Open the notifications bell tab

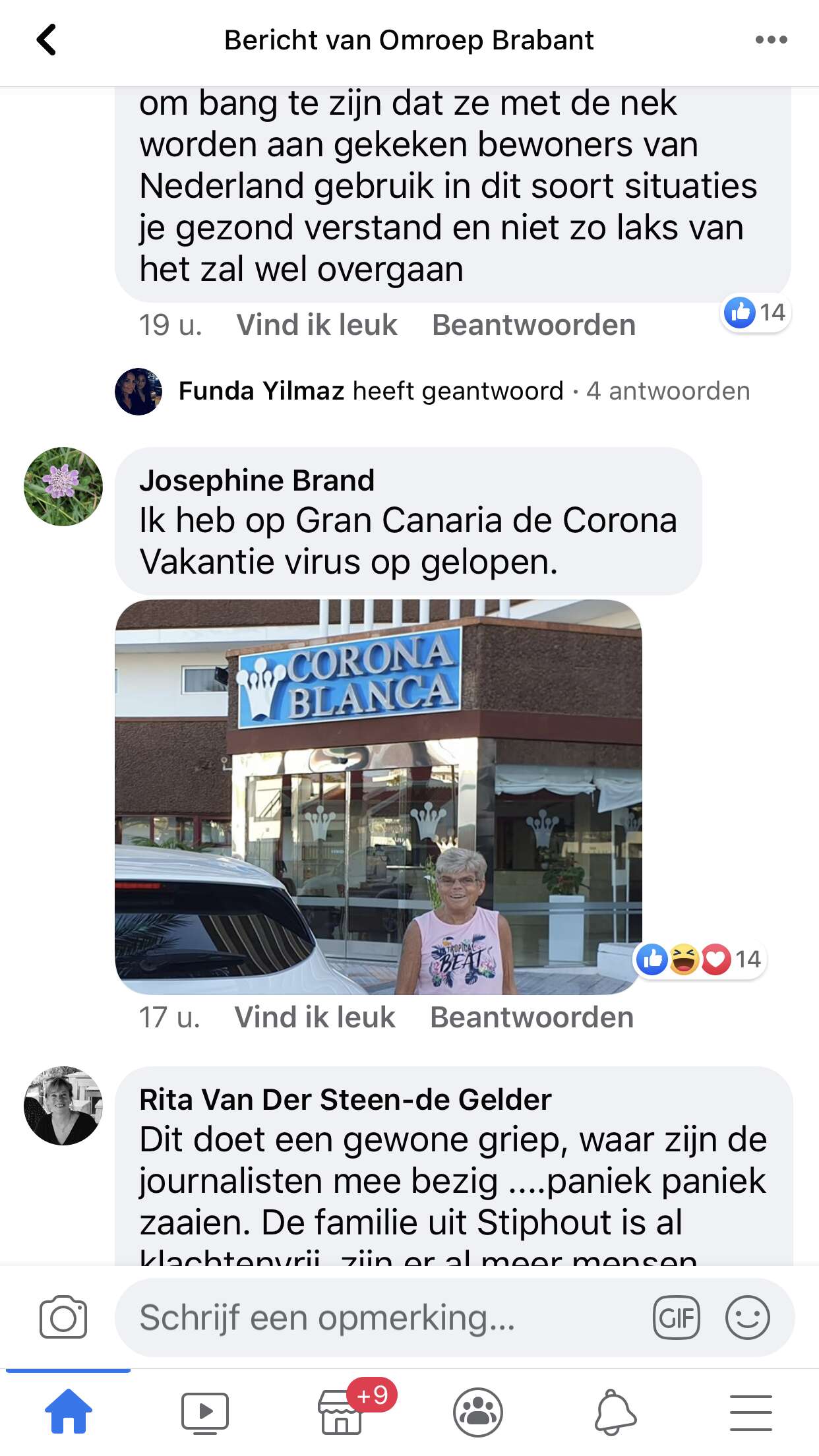coord(615,1412)
